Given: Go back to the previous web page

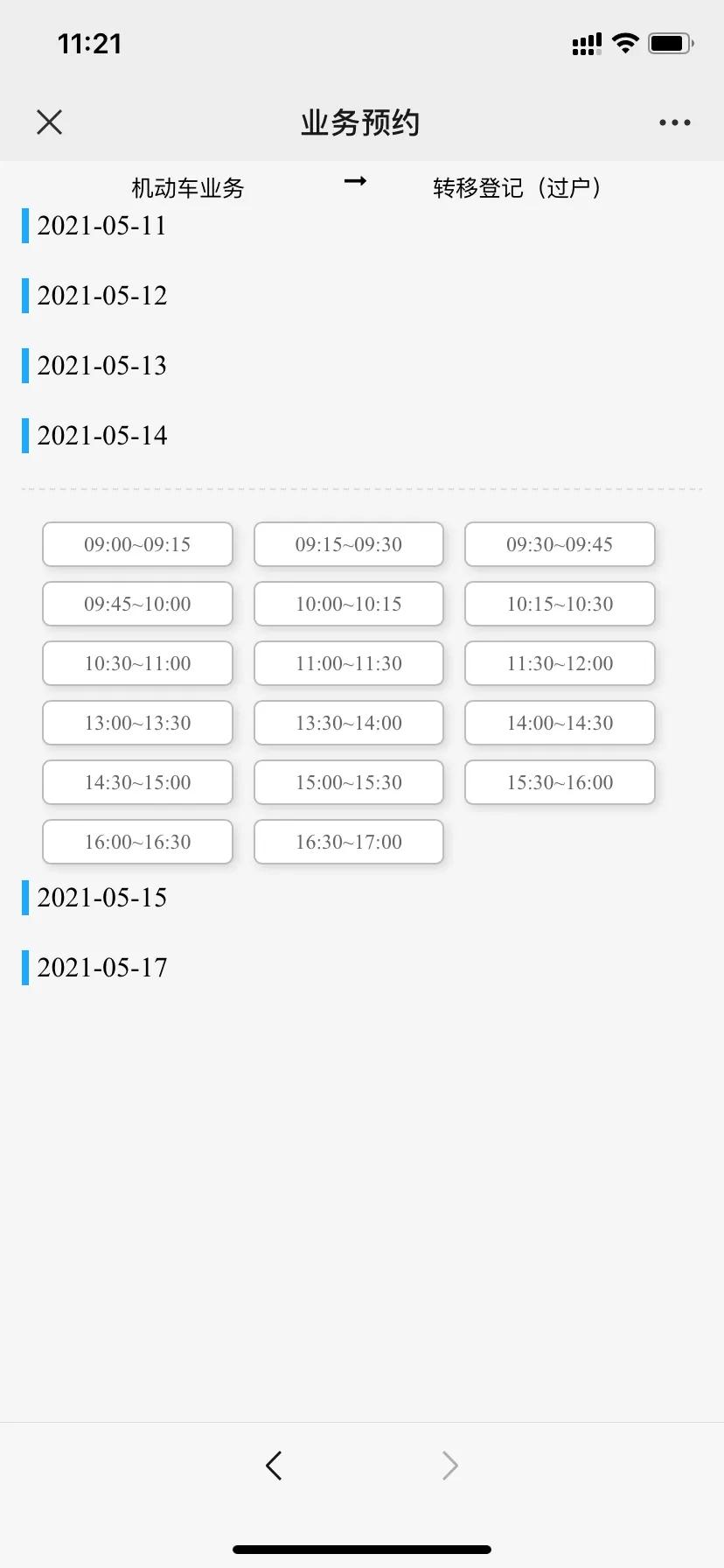Looking at the screenshot, I should tap(274, 1466).
